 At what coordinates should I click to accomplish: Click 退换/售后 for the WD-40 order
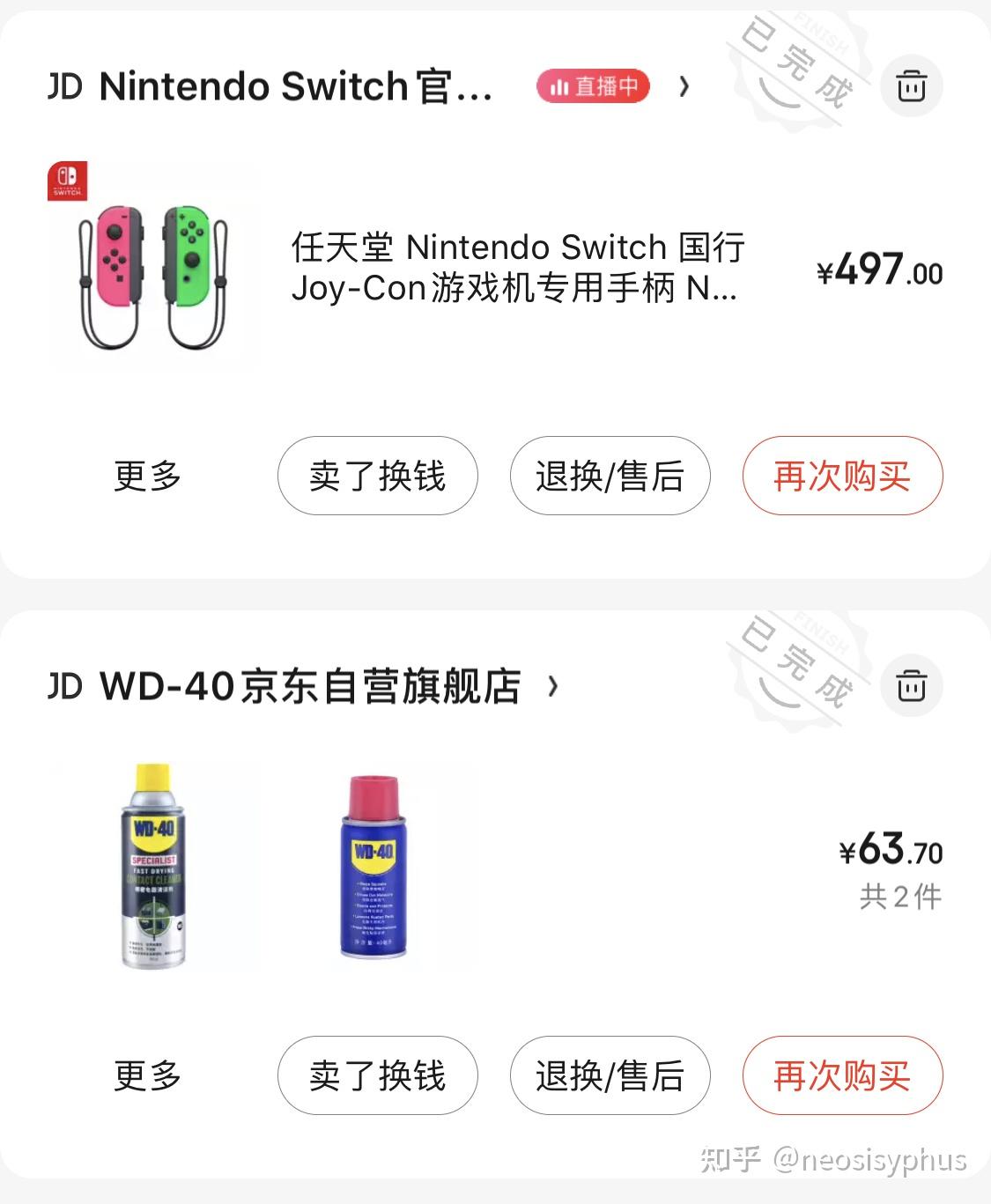610,1075
